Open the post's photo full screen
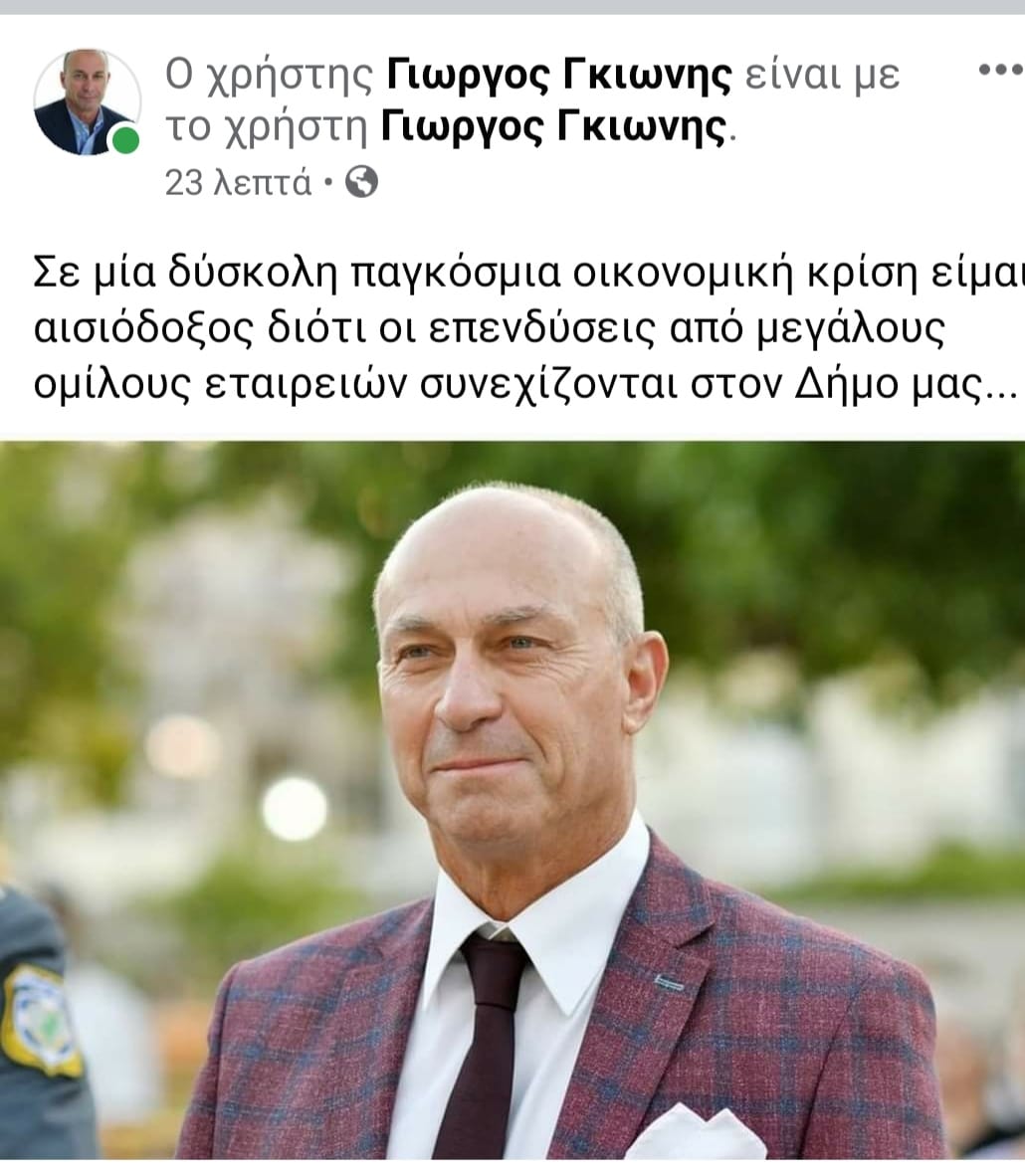Image resolution: width=1025 pixels, height=1176 pixels. point(512,801)
